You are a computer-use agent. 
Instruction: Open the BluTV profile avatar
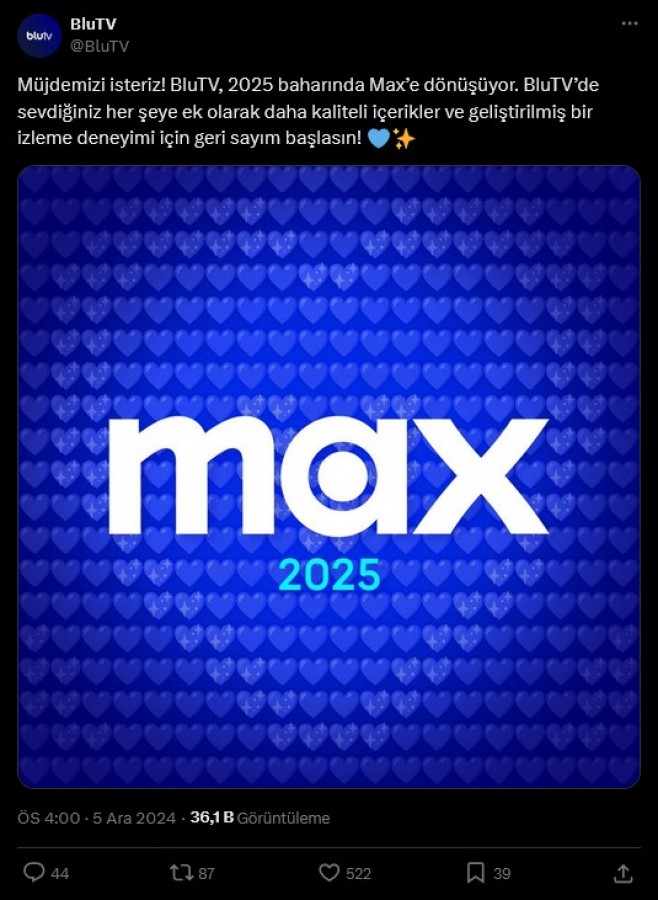(x=39, y=35)
